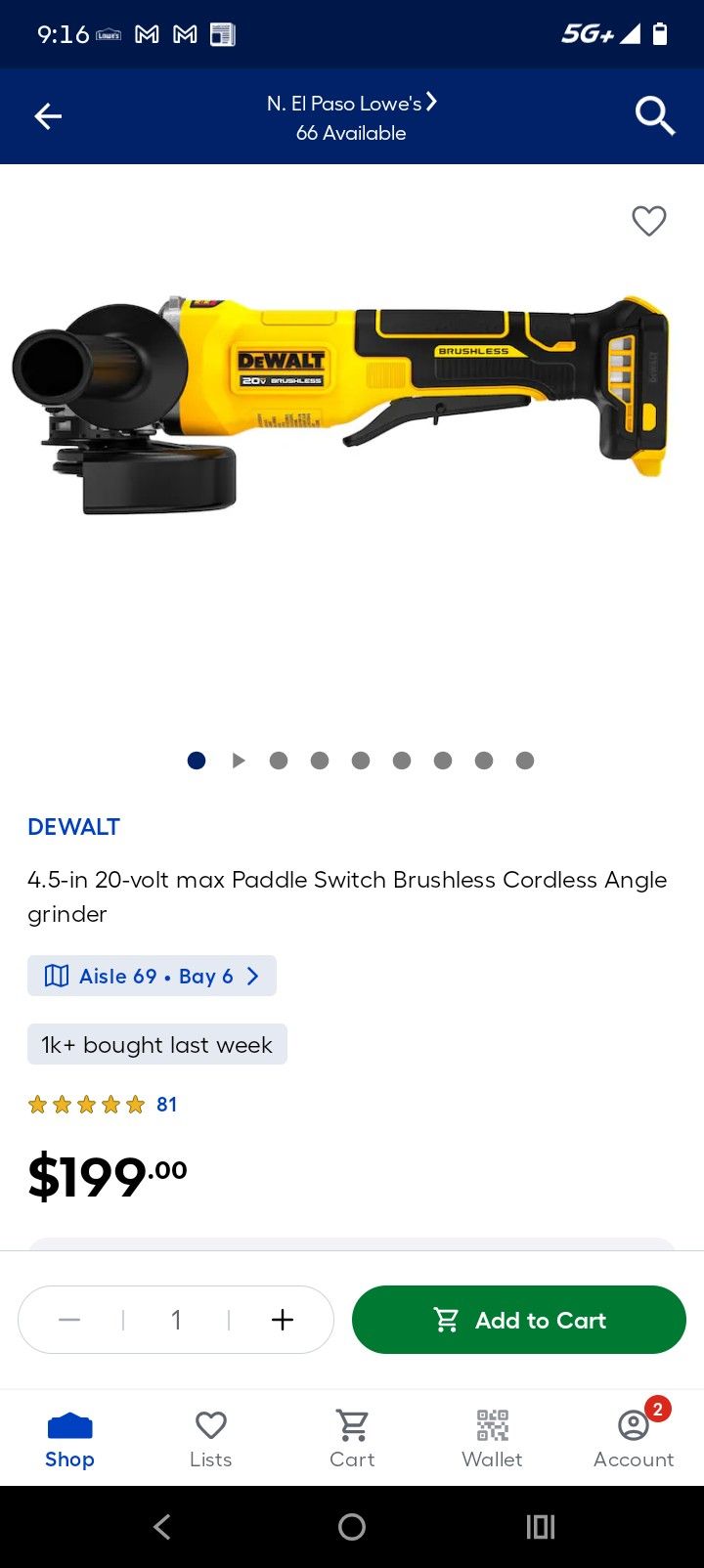Expand the N. El Paso Lowe's store selector
This screenshot has width=704, height=1568.
coord(351,103)
